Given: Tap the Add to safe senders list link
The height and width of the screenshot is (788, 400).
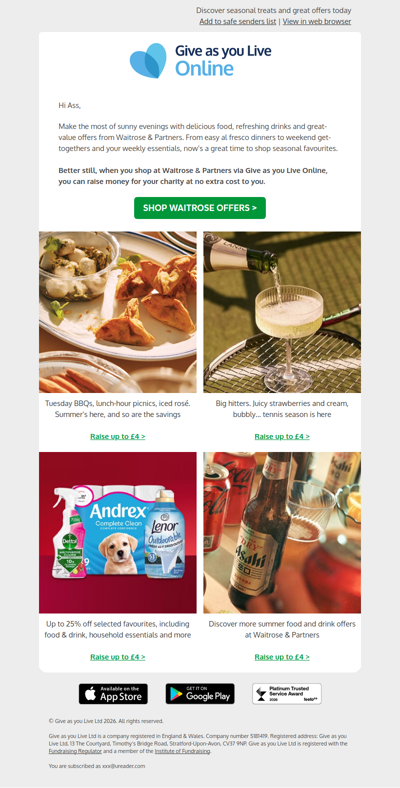Looking at the screenshot, I should [x=238, y=22].
